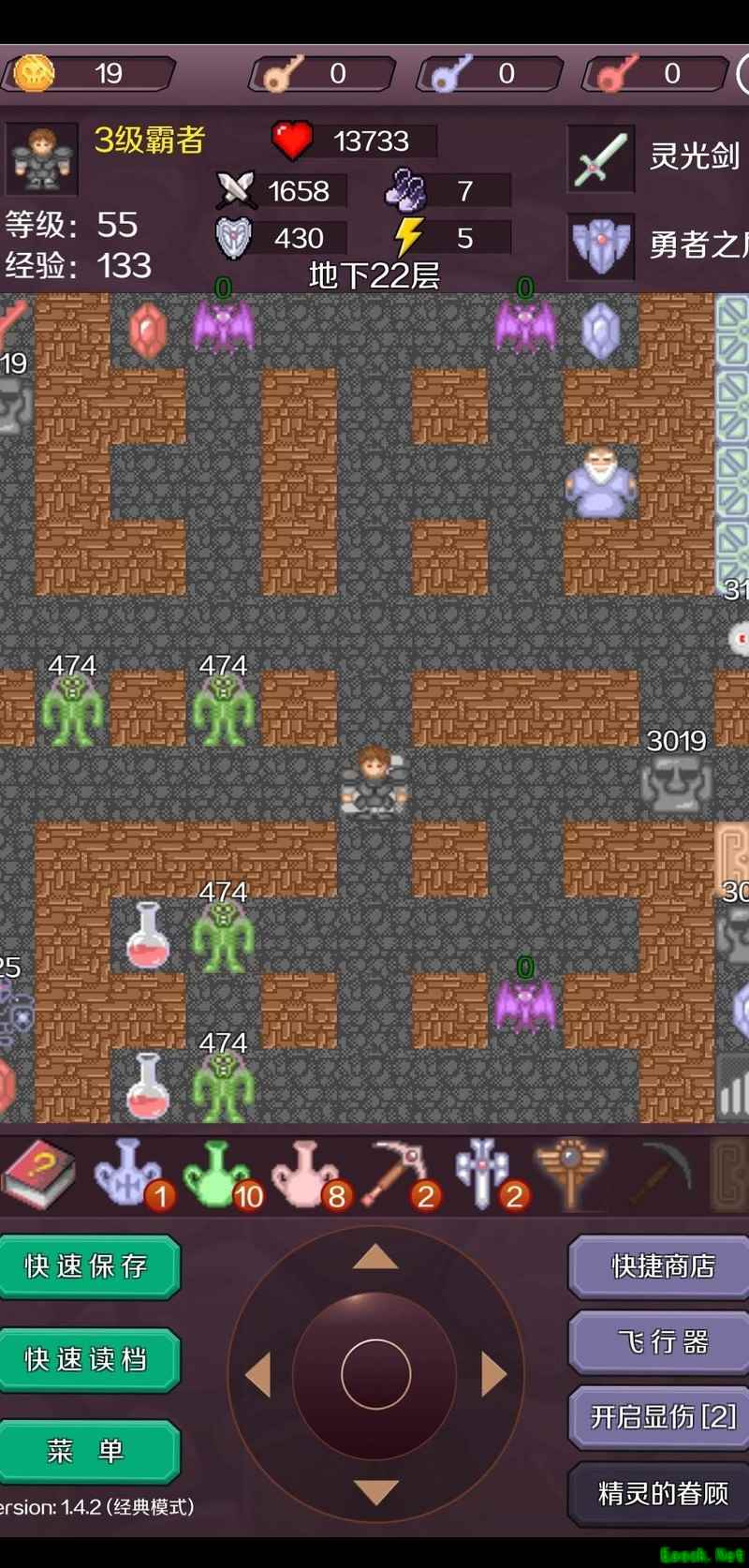Tap the 快速保存 quick save button
The height and width of the screenshot is (1568, 749).
pos(87,1266)
